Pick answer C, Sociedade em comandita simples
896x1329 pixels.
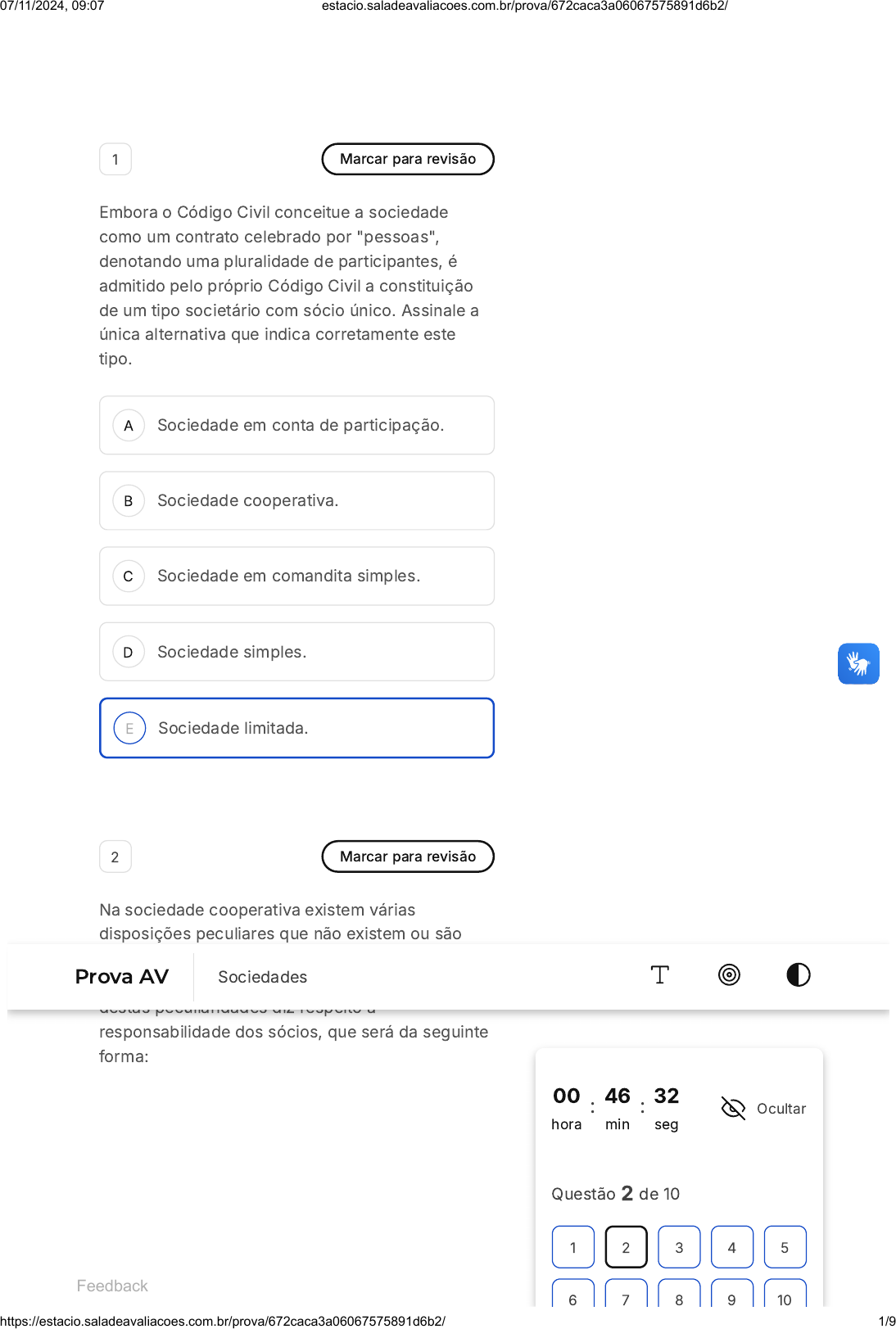[x=296, y=576]
